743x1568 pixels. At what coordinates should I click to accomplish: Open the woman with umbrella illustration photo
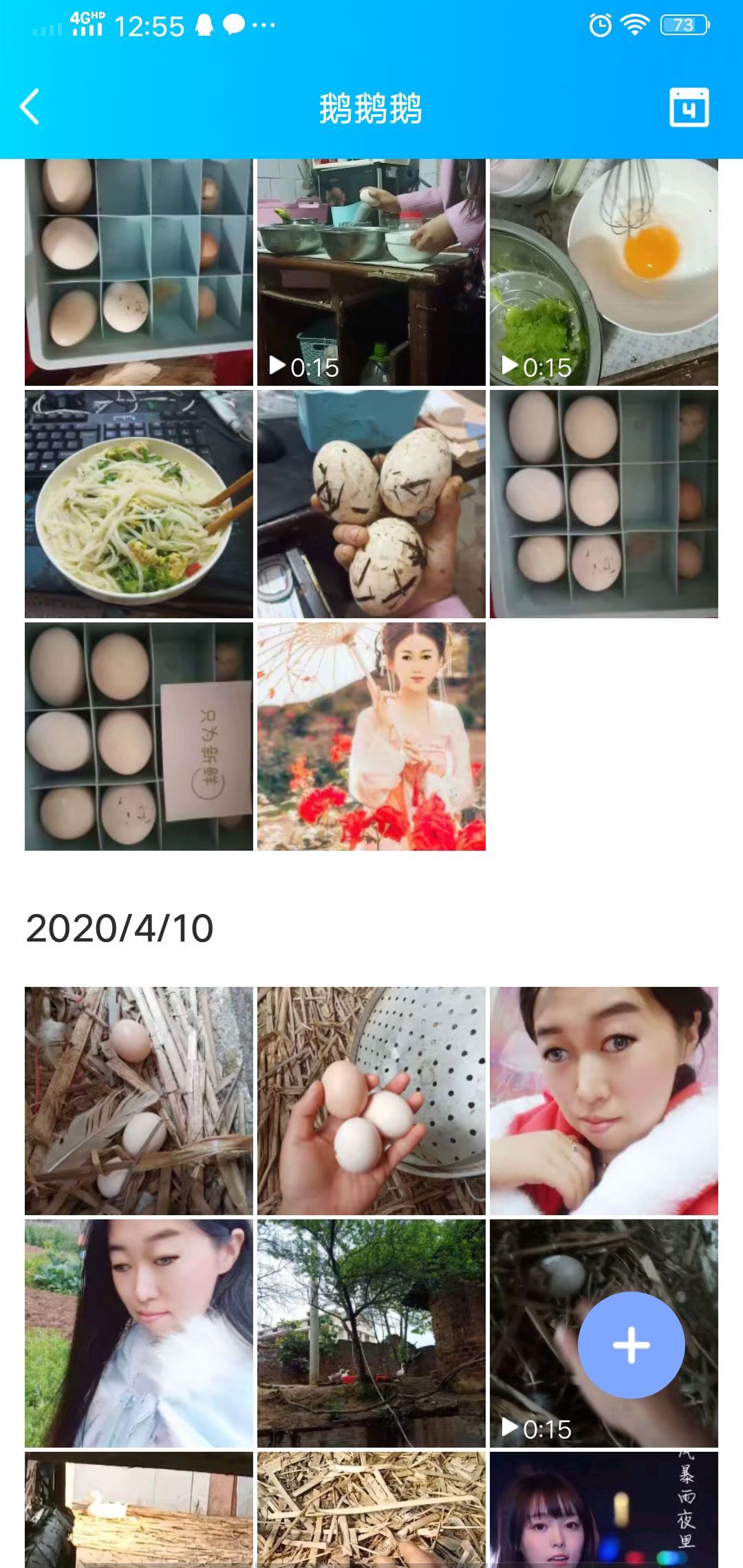coord(371,736)
